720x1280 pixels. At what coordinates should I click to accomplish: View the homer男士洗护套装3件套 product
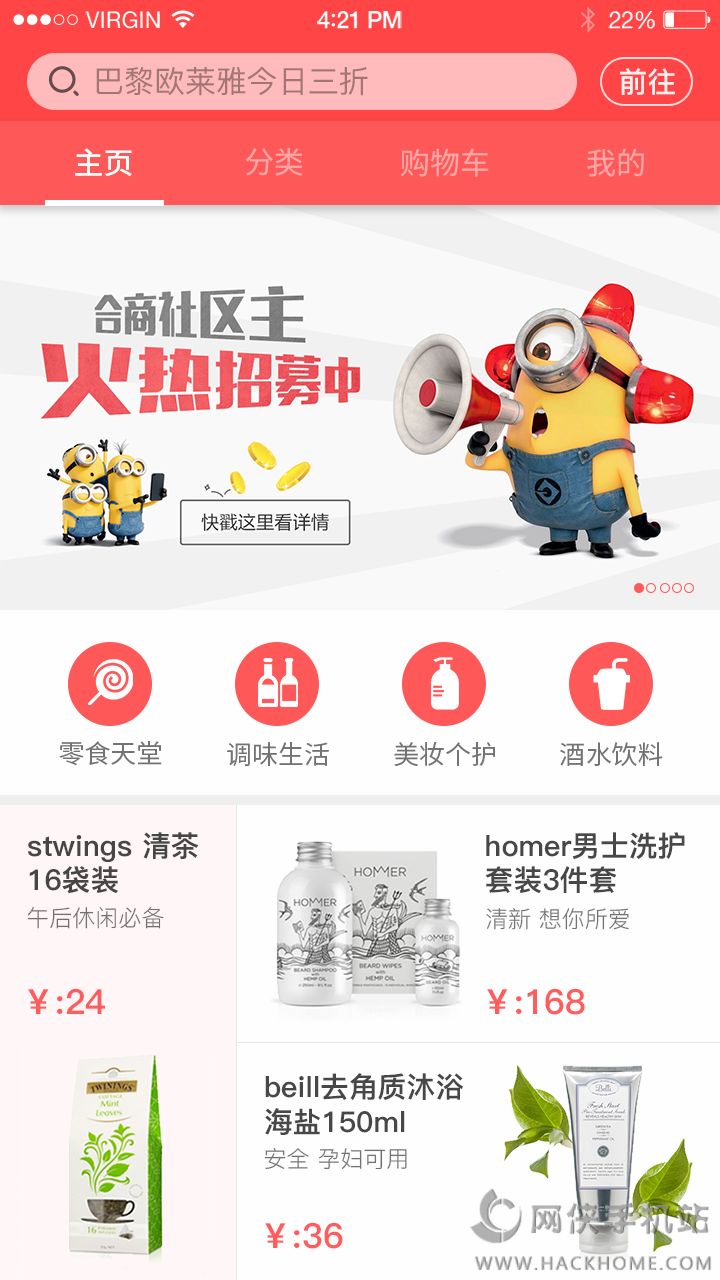tap(478, 922)
